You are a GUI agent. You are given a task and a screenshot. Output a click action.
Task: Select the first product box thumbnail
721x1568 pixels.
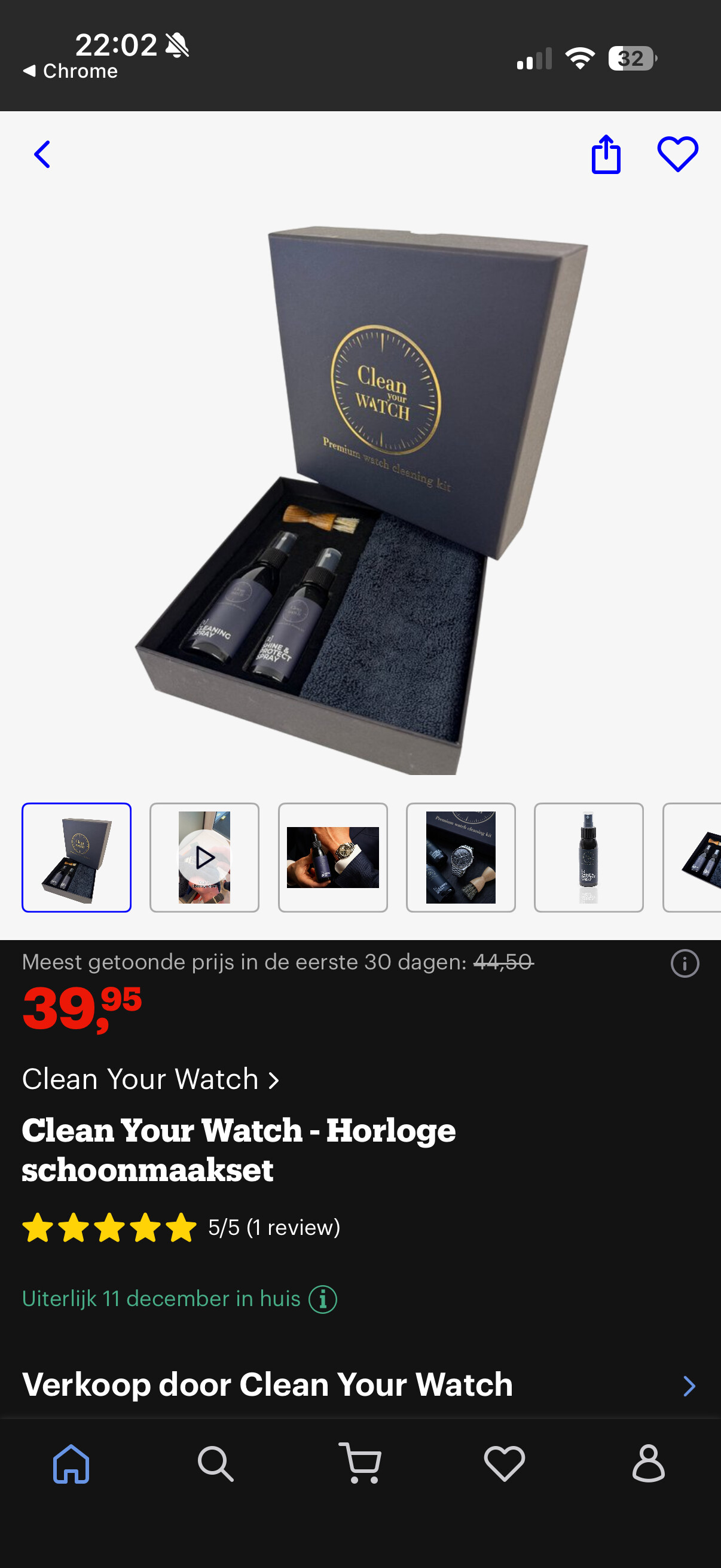coord(77,857)
